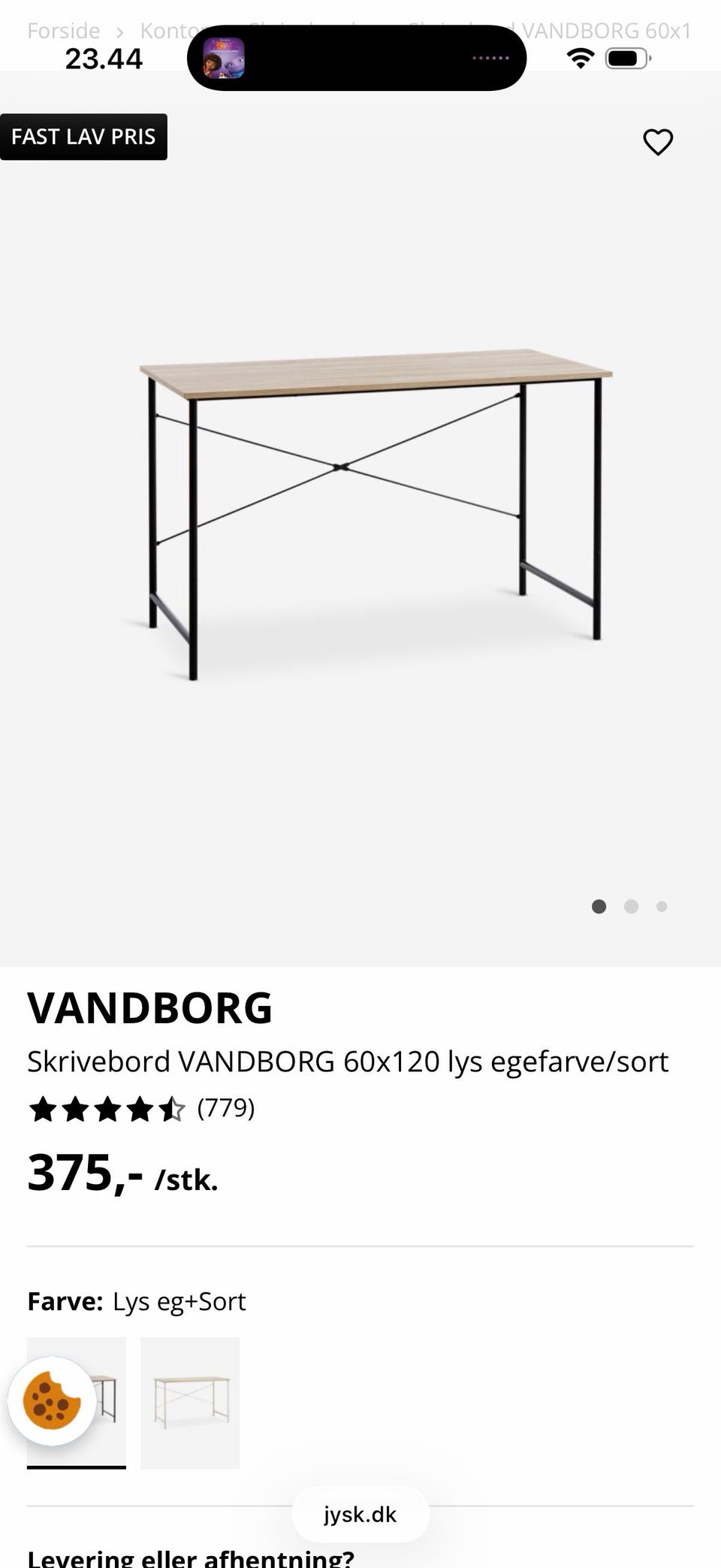Screen dimensions: 721x1568
Task: View the 779 customer reviews
Action: (225, 1107)
